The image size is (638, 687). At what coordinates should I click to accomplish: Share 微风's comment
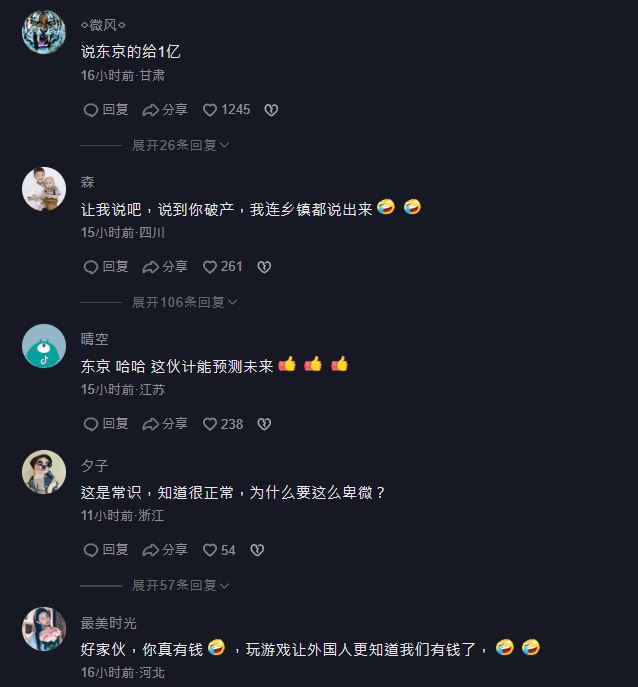tap(165, 110)
